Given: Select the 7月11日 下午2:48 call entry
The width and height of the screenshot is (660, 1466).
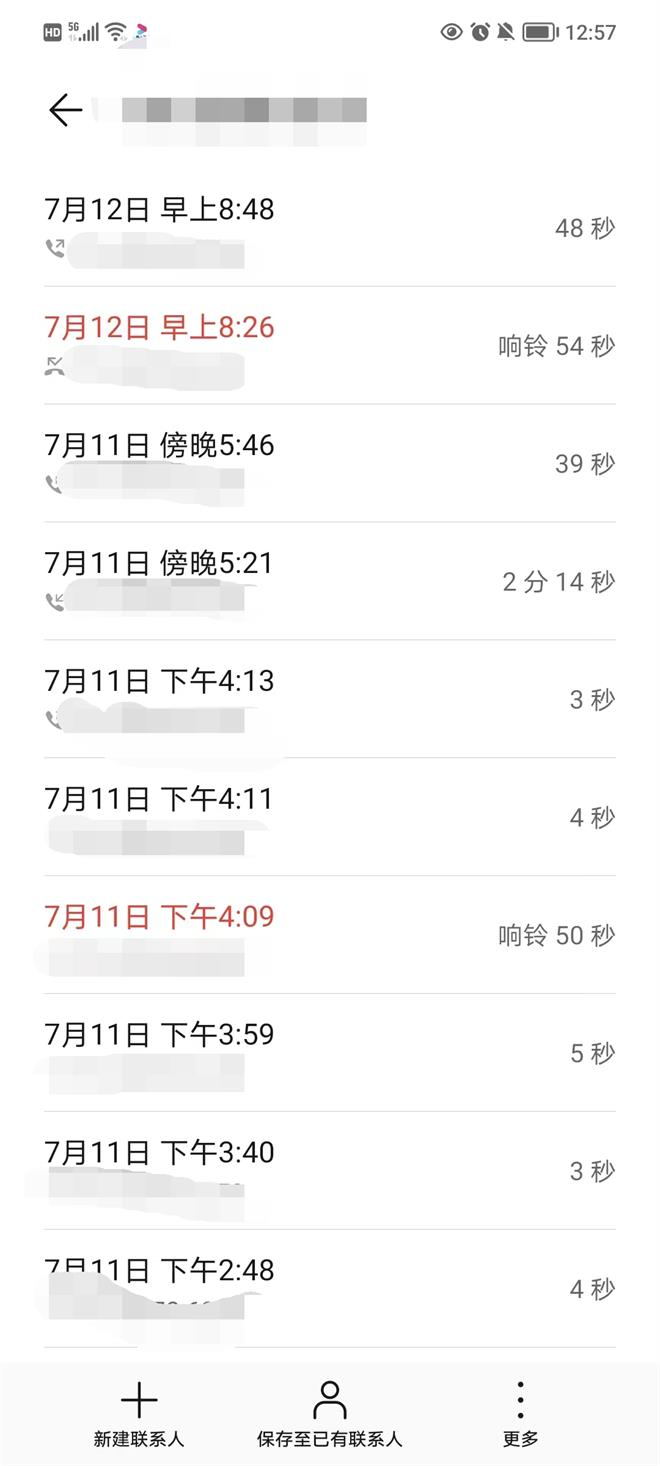Looking at the screenshot, I should [329, 1289].
